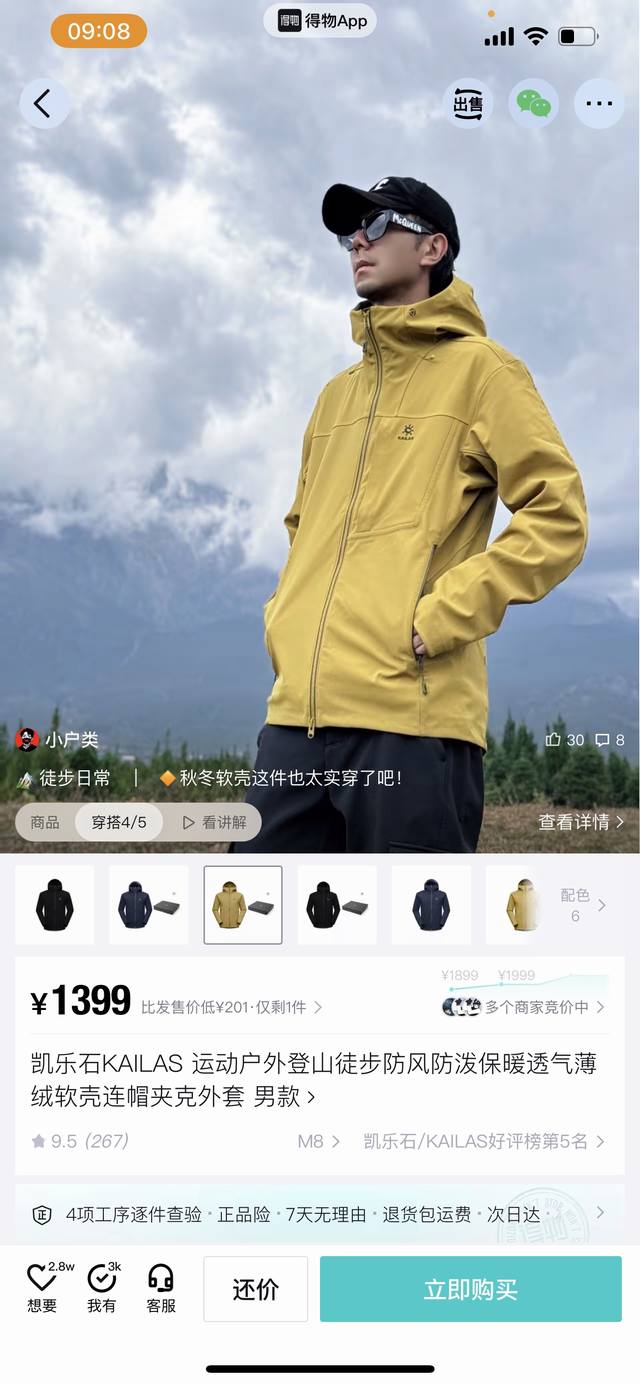
Task: Choose the first black jacket color thumbnail
Action: 55,905
